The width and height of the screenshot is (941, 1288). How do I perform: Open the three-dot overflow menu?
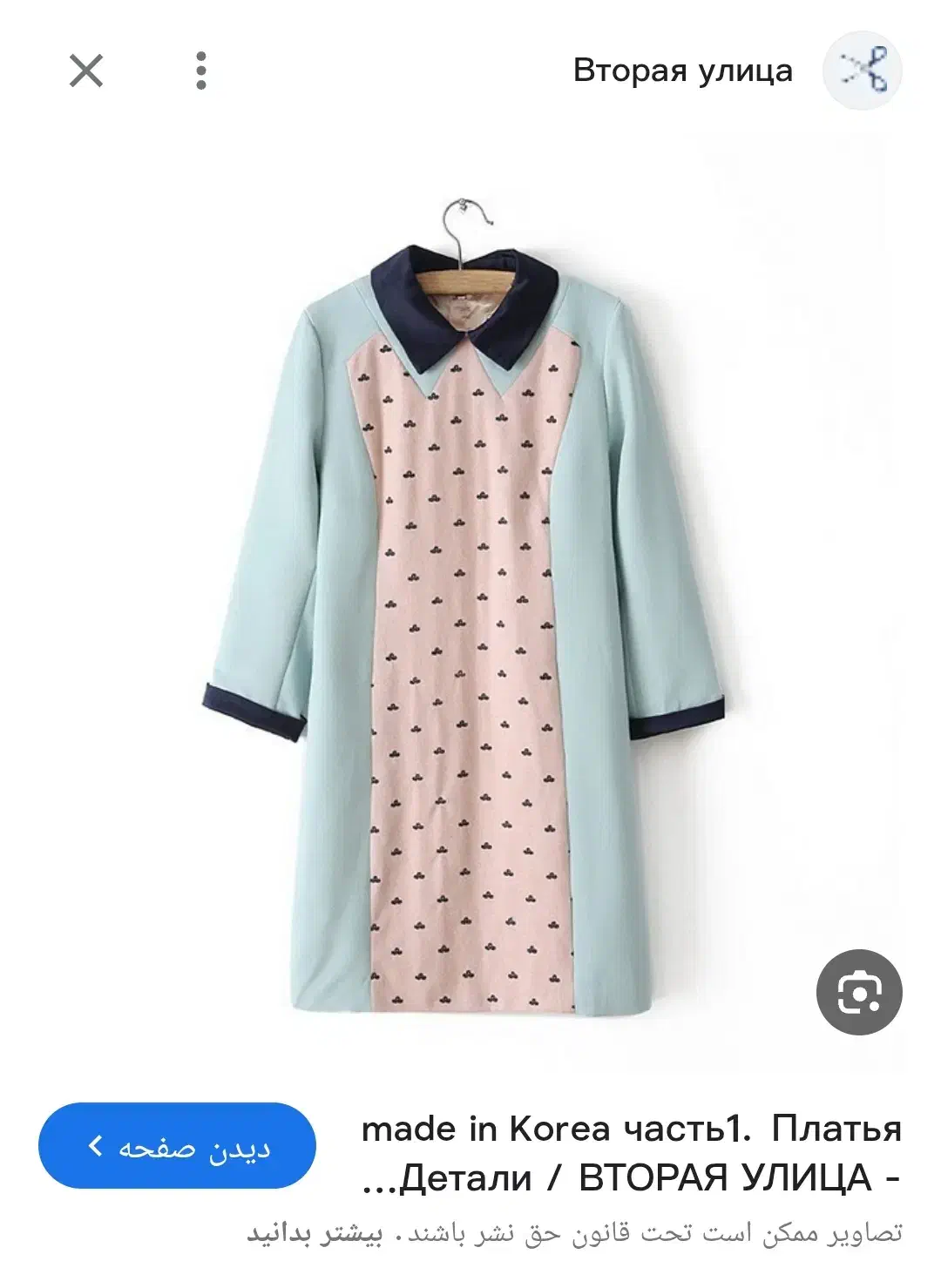[x=201, y=71]
